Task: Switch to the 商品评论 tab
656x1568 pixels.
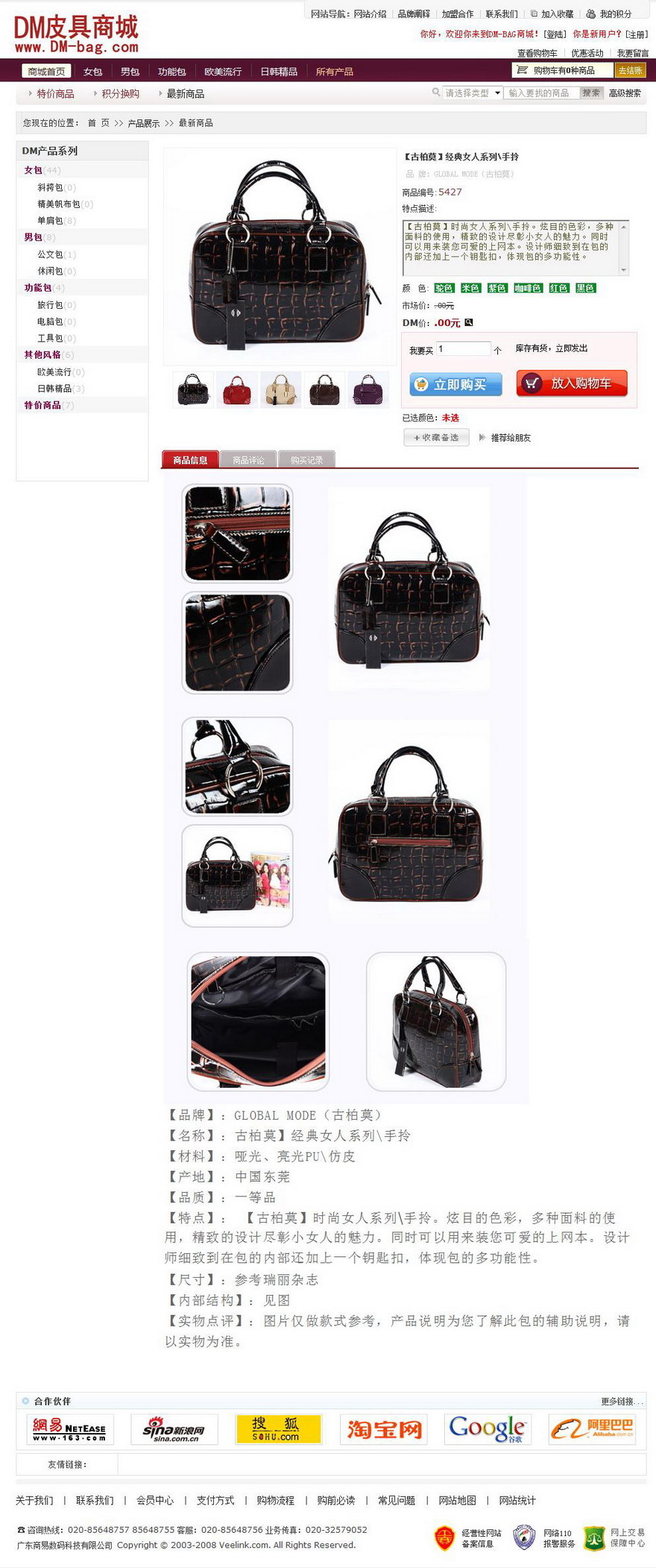Action: point(248,460)
